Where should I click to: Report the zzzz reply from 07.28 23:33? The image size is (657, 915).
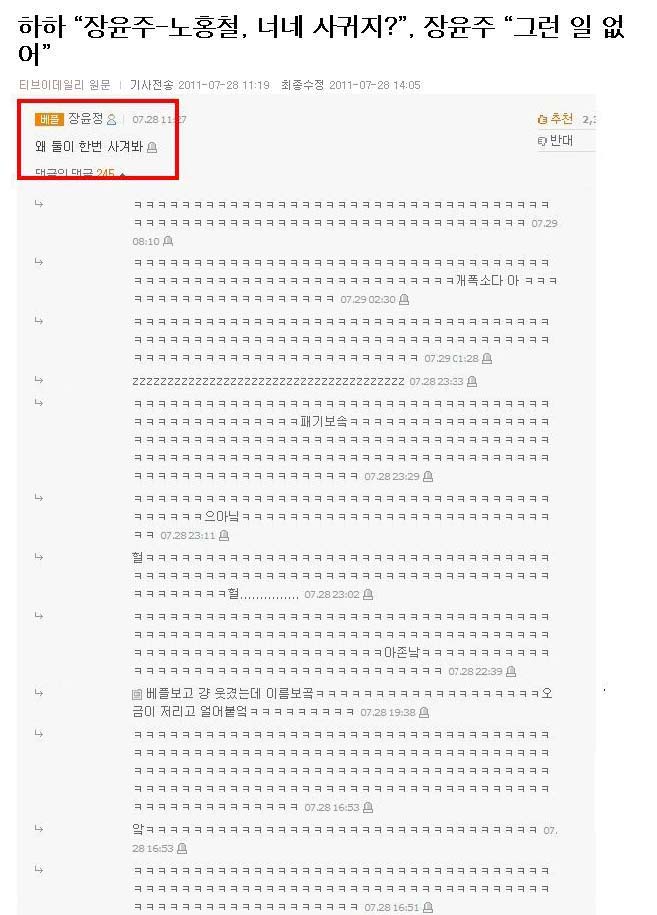472,382
